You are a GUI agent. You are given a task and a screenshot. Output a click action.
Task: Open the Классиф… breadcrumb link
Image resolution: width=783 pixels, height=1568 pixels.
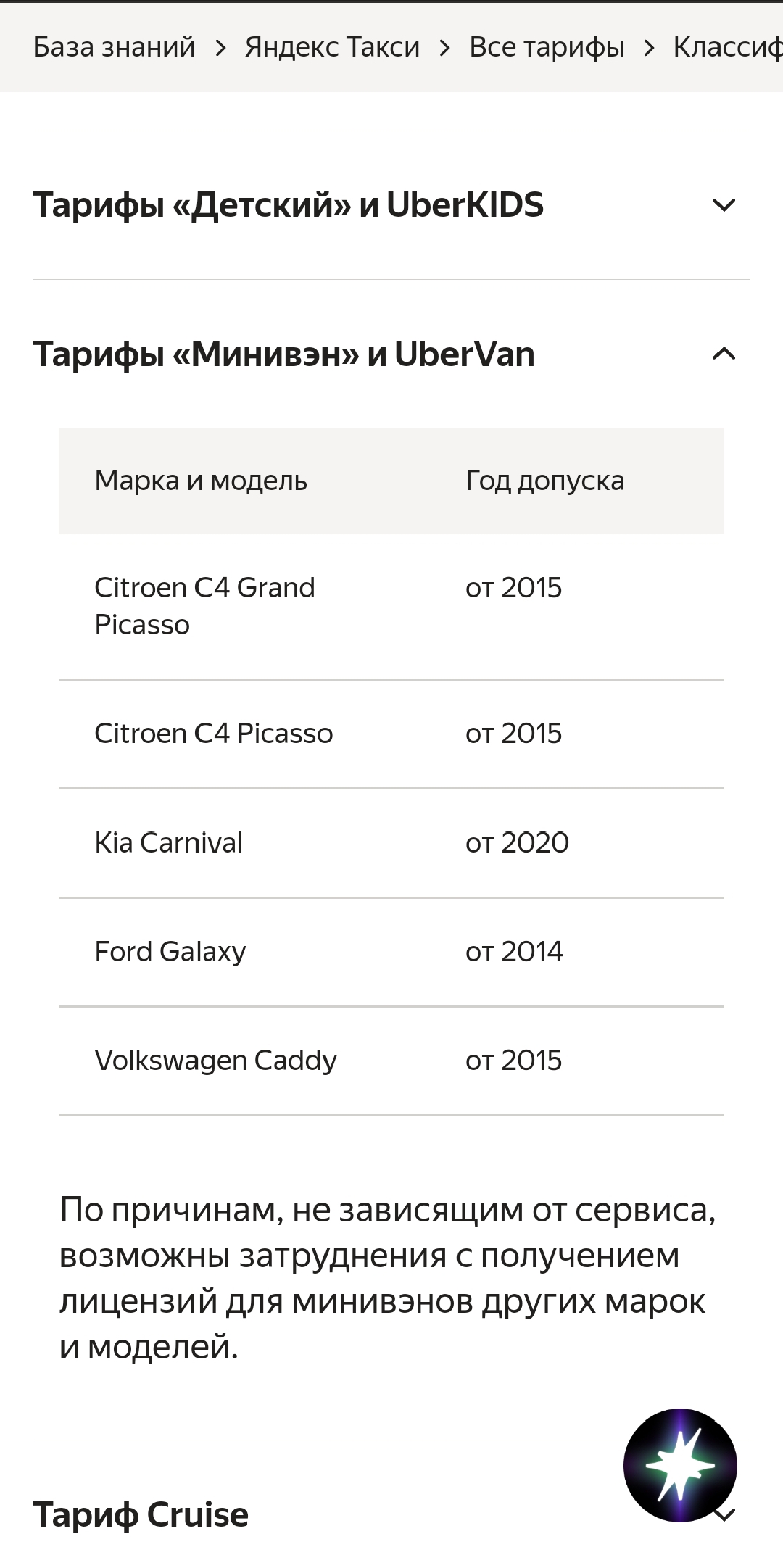point(728,47)
